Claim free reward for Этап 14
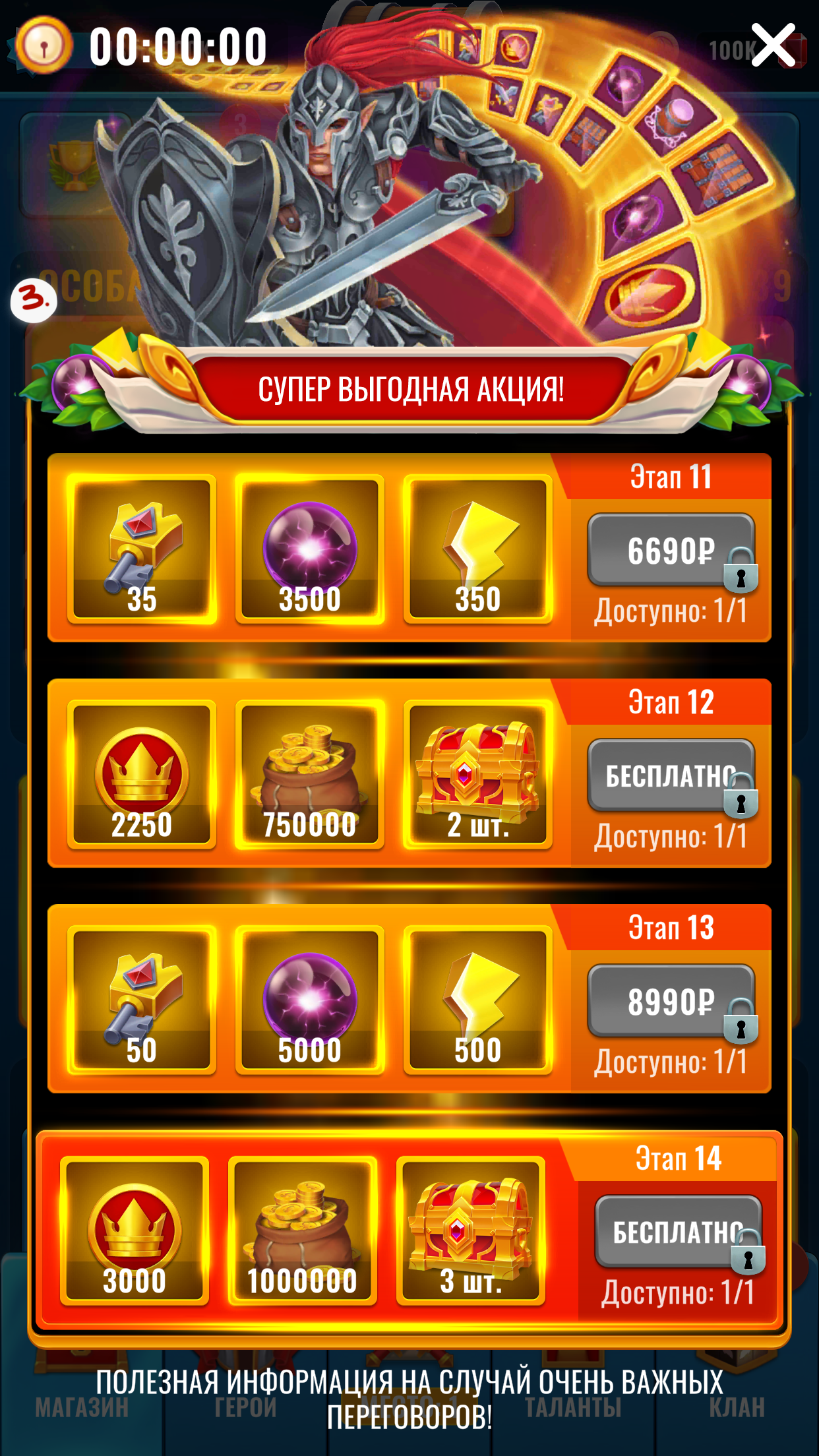 click(x=678, y=1231)
